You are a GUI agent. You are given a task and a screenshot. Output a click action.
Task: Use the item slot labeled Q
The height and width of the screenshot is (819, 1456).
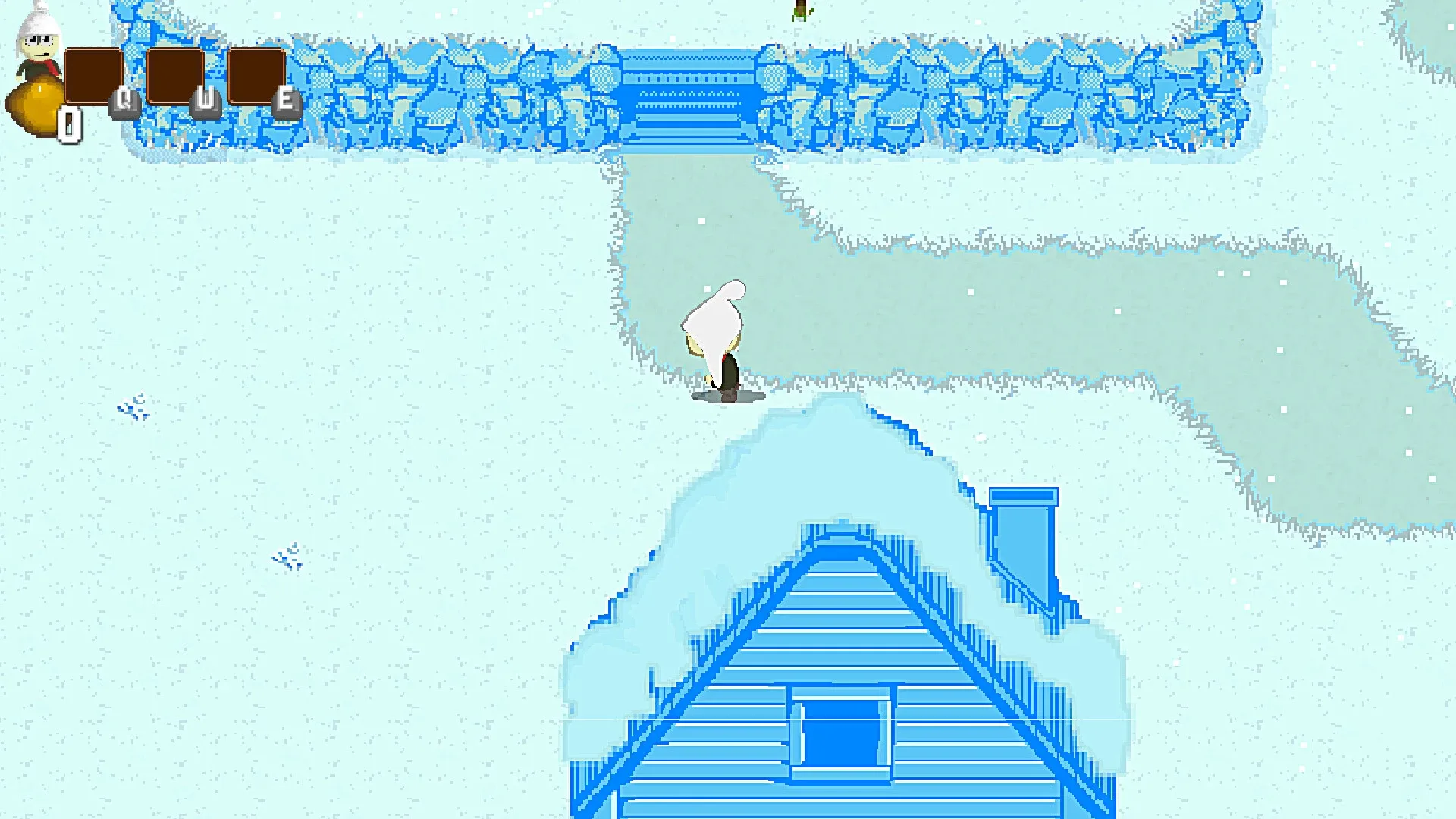pyautogui.click(x=93, y=76)
